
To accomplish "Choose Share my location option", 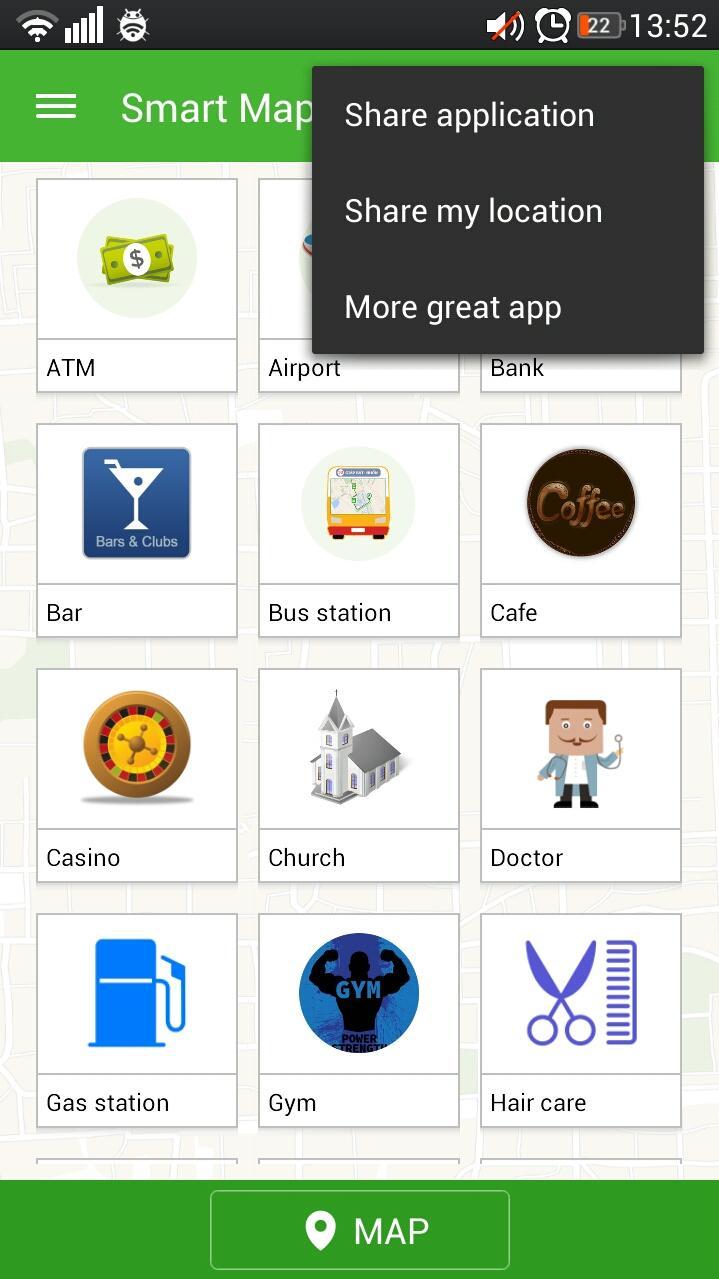I will coord(473,211).
